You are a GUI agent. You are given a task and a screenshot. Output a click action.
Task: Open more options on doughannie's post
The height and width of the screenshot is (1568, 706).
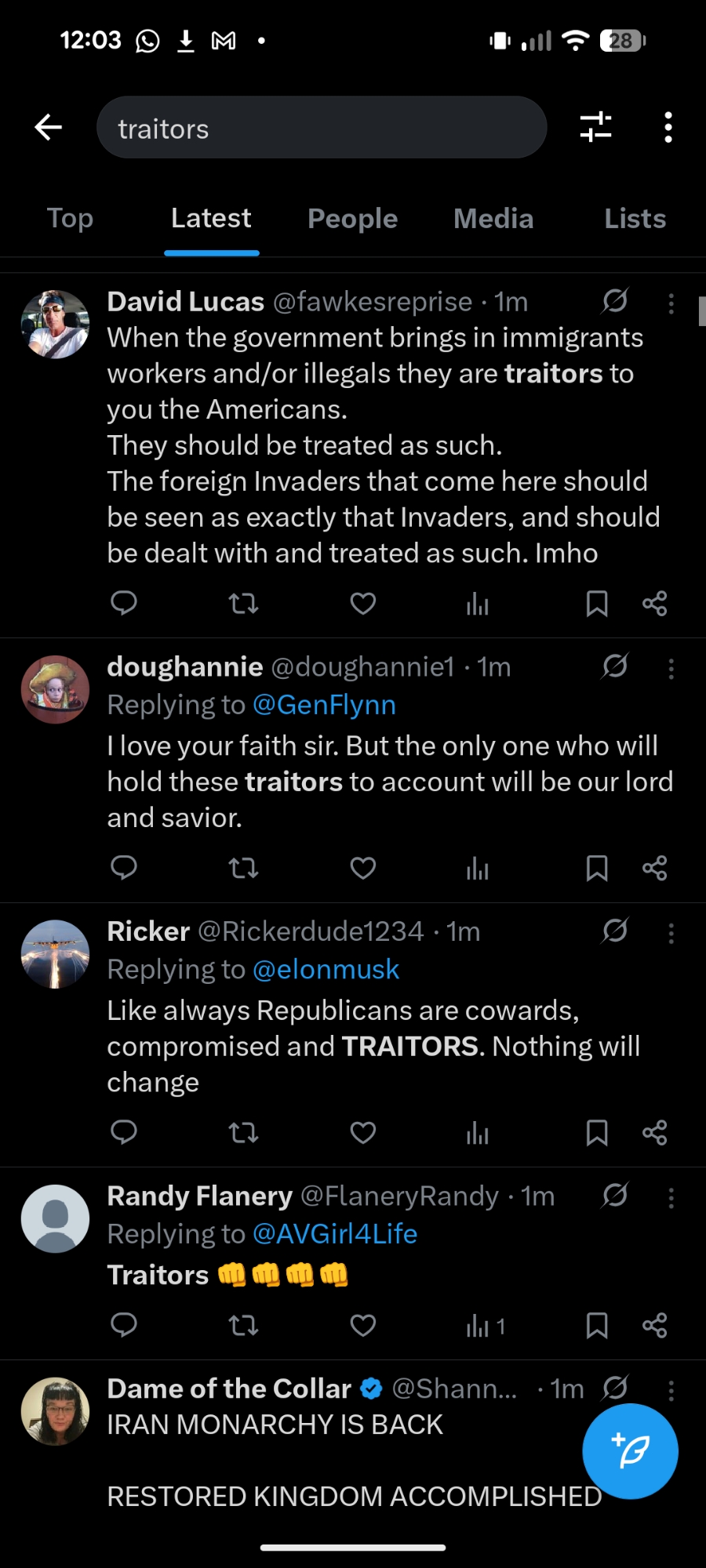click(x=671, y=669)
